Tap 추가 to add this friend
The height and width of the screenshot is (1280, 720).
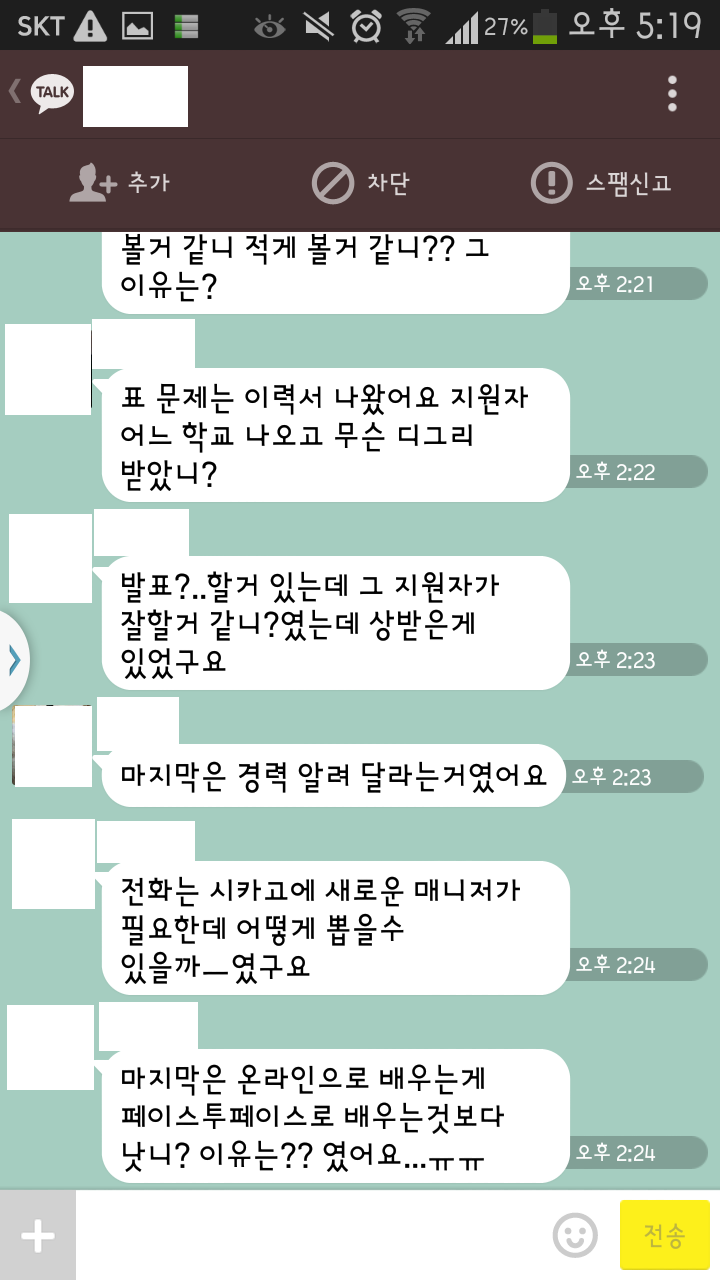pos(120,183)
